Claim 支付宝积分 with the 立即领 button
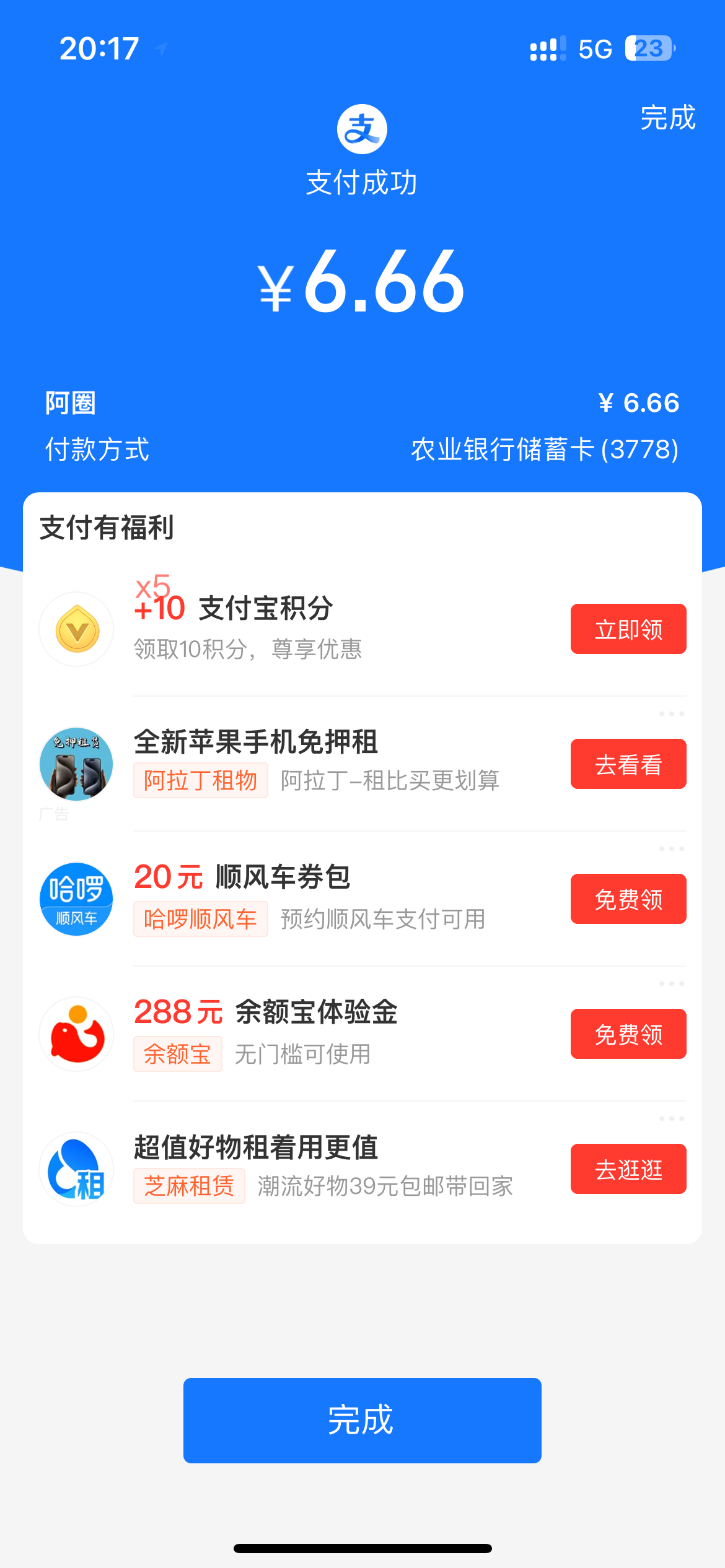Image resolution: width=725 pixels, height=1568 pixels. pyautogui.click(x=628, y=629)
